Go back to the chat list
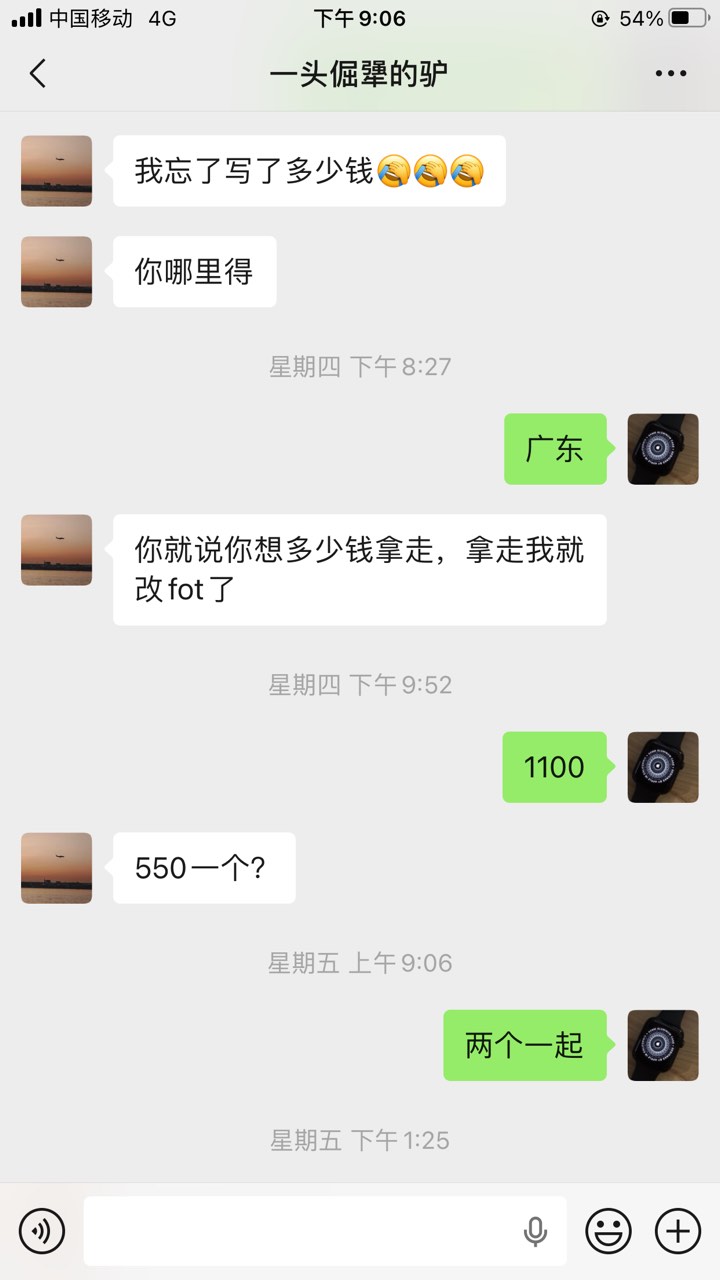 (x=38, y=73)
